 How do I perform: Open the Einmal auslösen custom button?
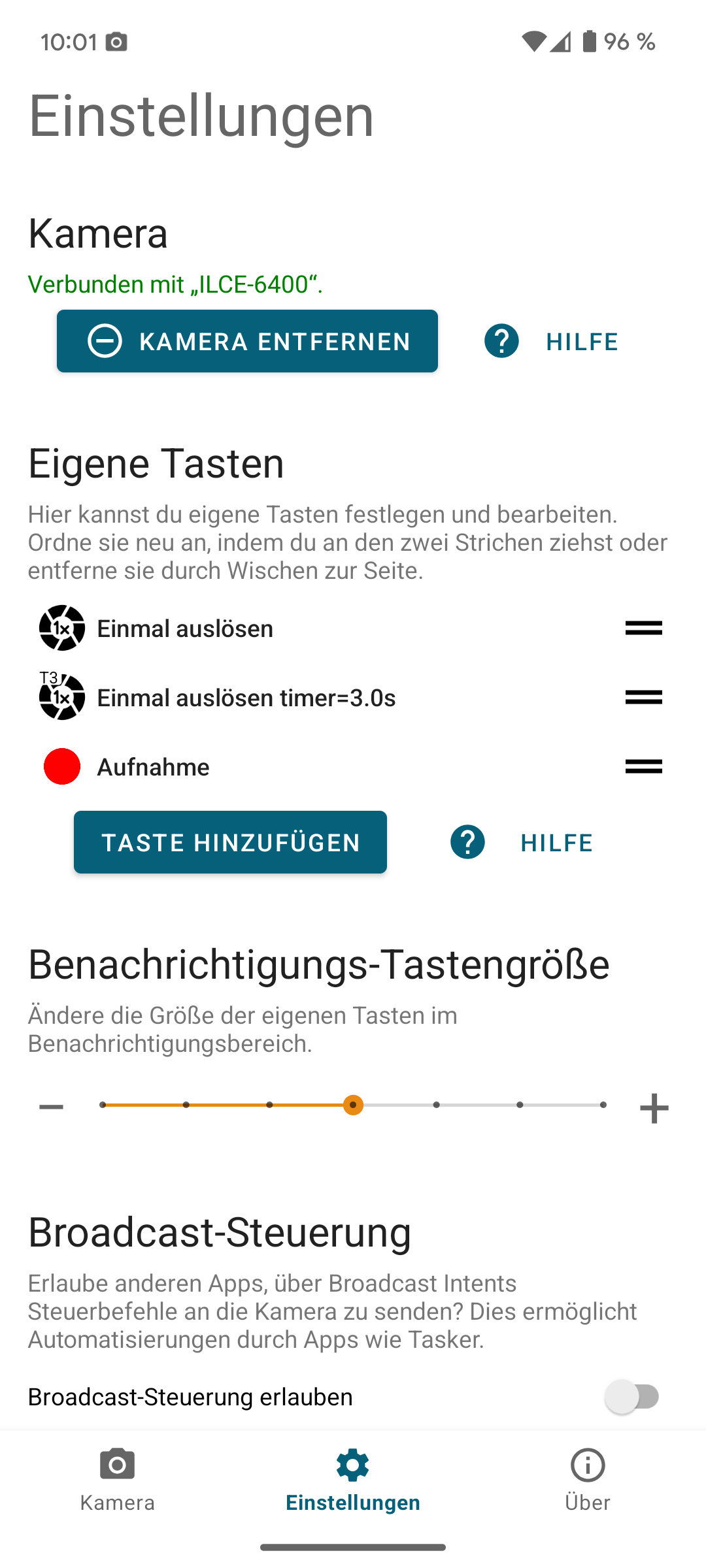coord(185,629)
